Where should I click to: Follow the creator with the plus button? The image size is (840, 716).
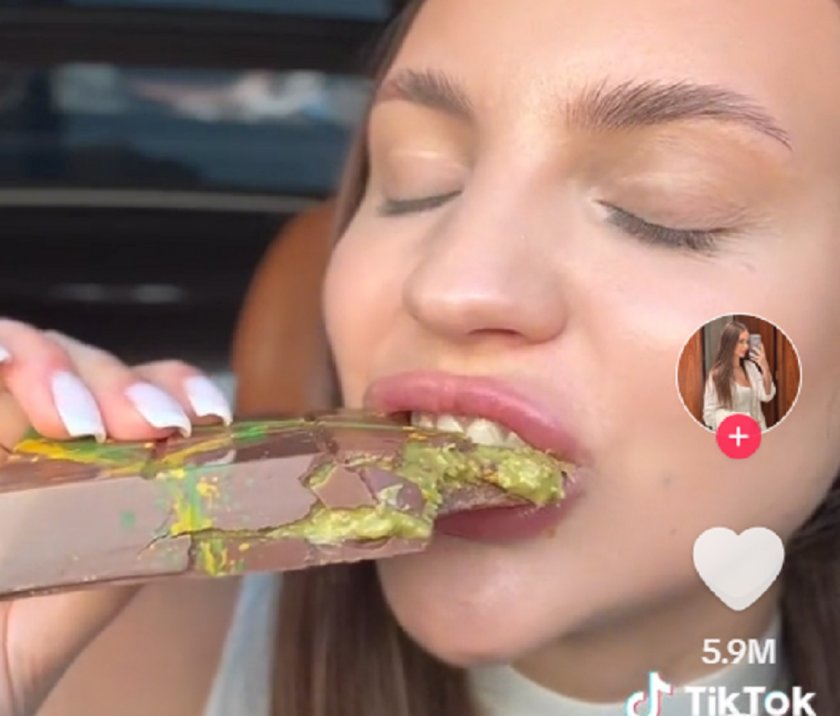click(x=738, y=437)
